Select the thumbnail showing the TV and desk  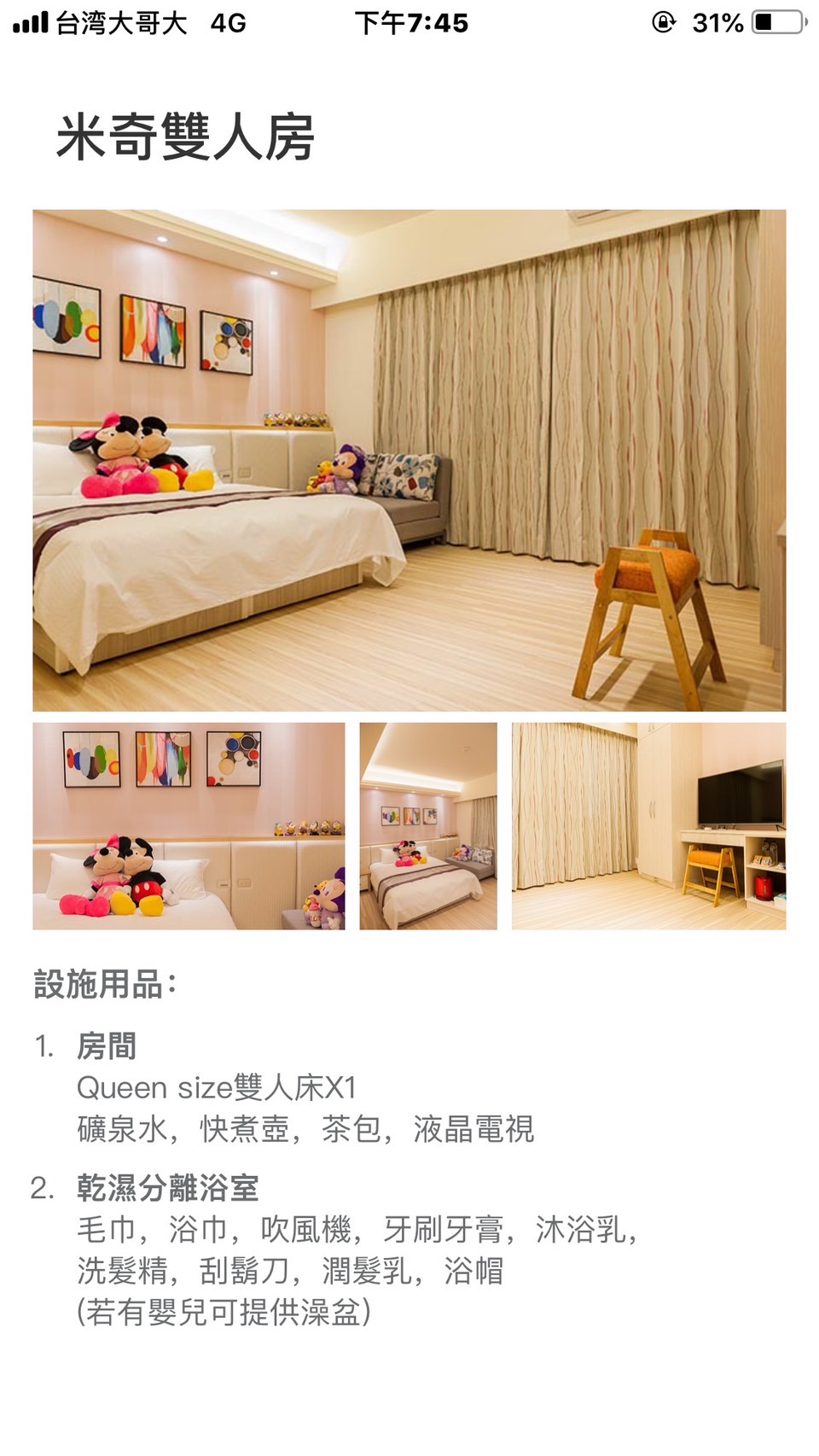coord(648,826)
